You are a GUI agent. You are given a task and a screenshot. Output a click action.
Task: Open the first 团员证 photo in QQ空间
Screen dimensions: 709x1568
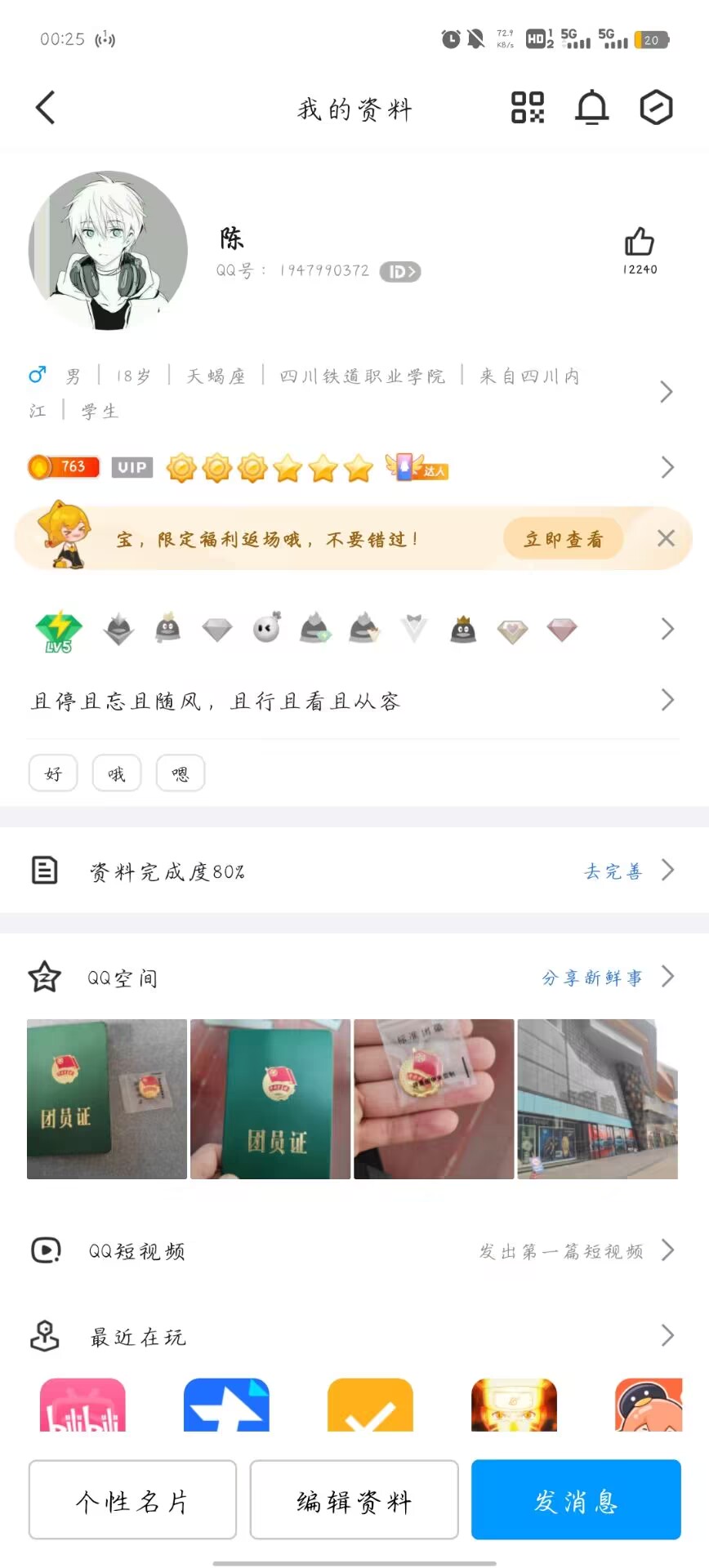[107, 1099]
